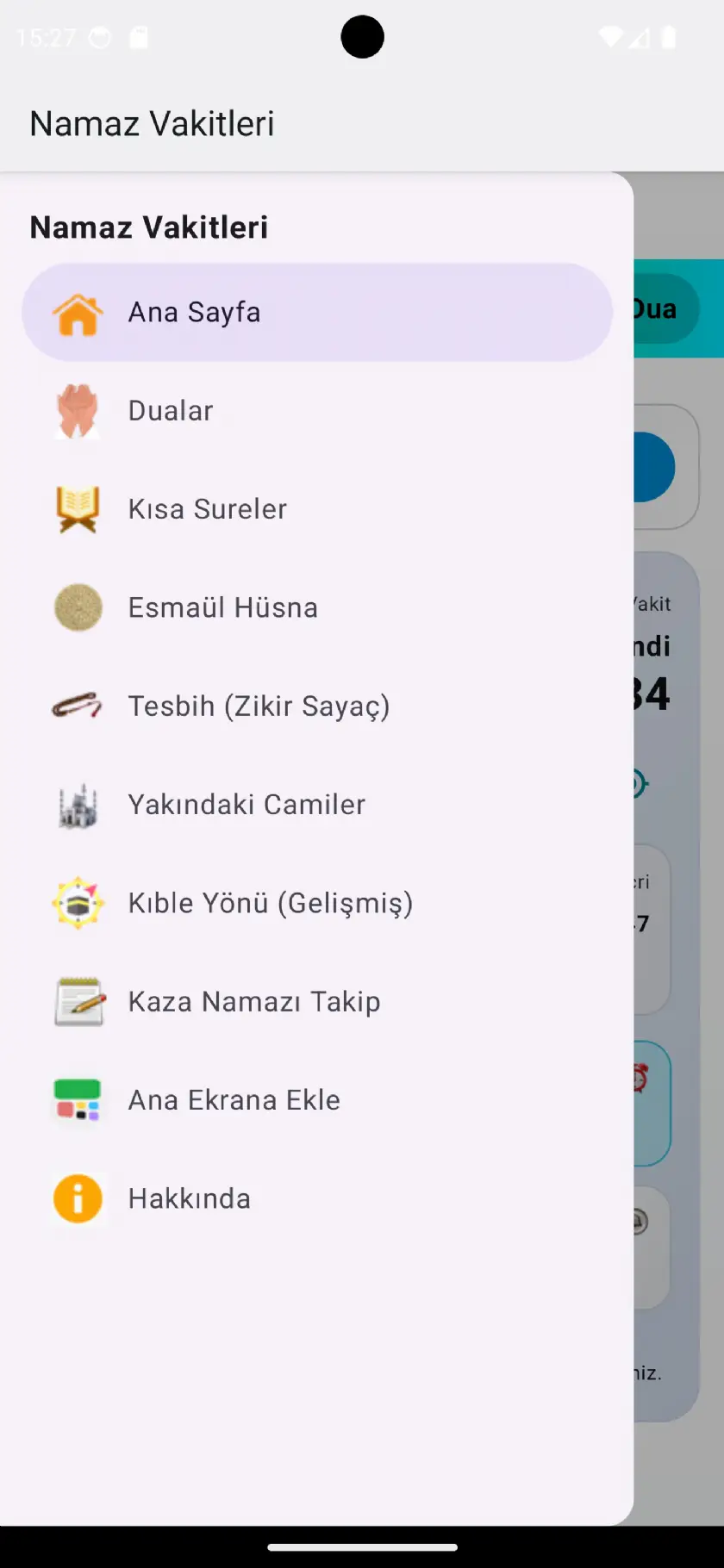Click the praying hands icon for Dualar
This screenshot has height=1568, width=724.
tap(78, 410)
